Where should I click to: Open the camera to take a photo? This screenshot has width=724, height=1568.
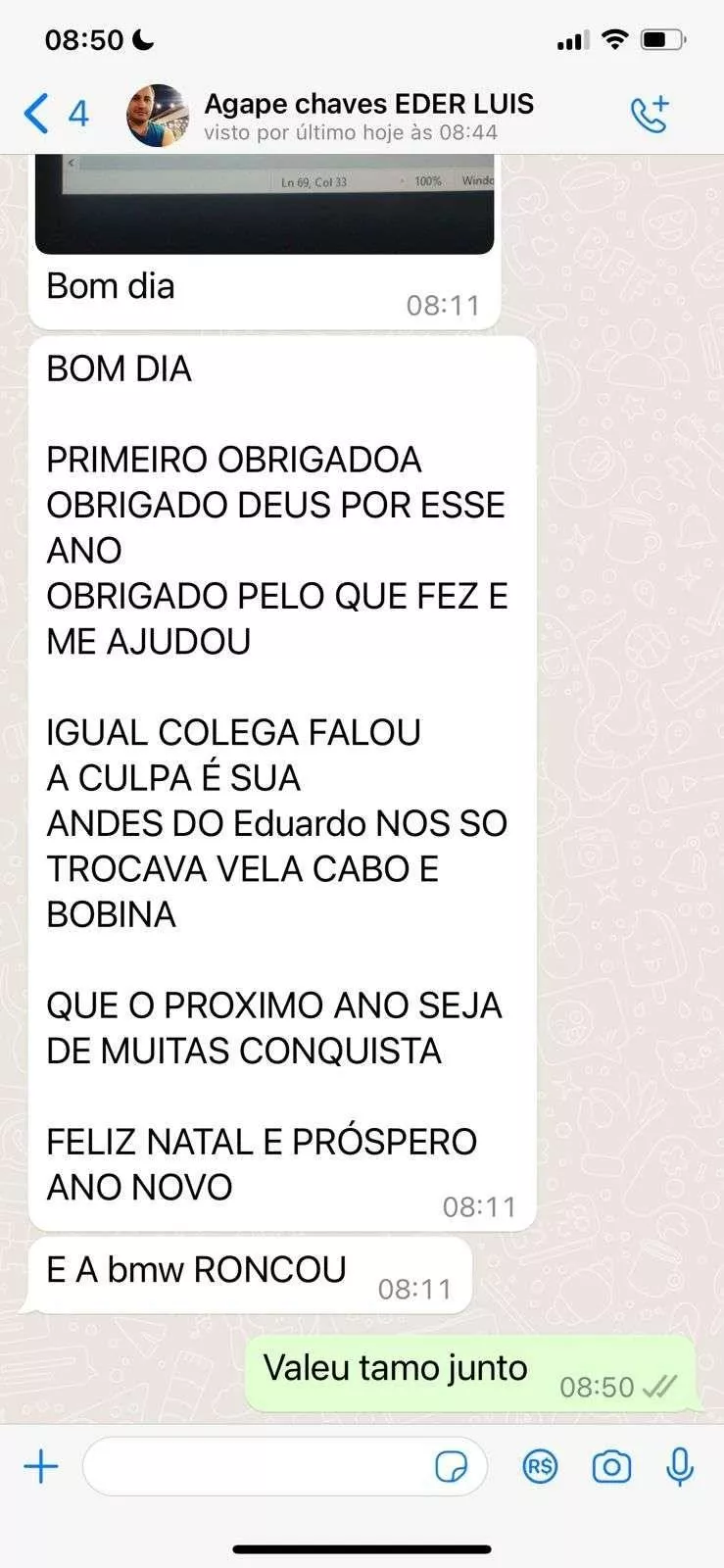[x=611, y=1467]
